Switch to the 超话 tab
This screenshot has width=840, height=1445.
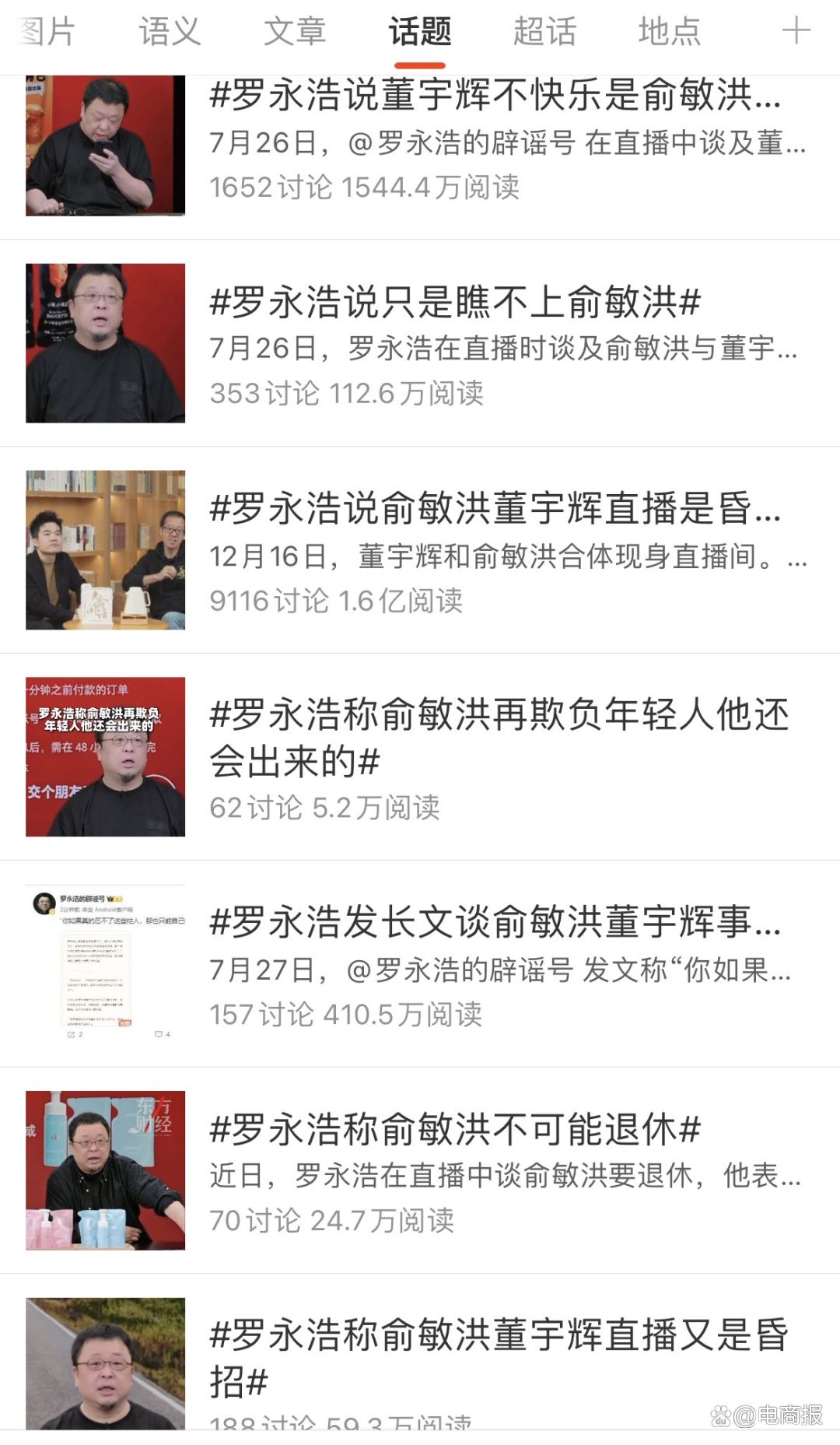click(544, 33)
